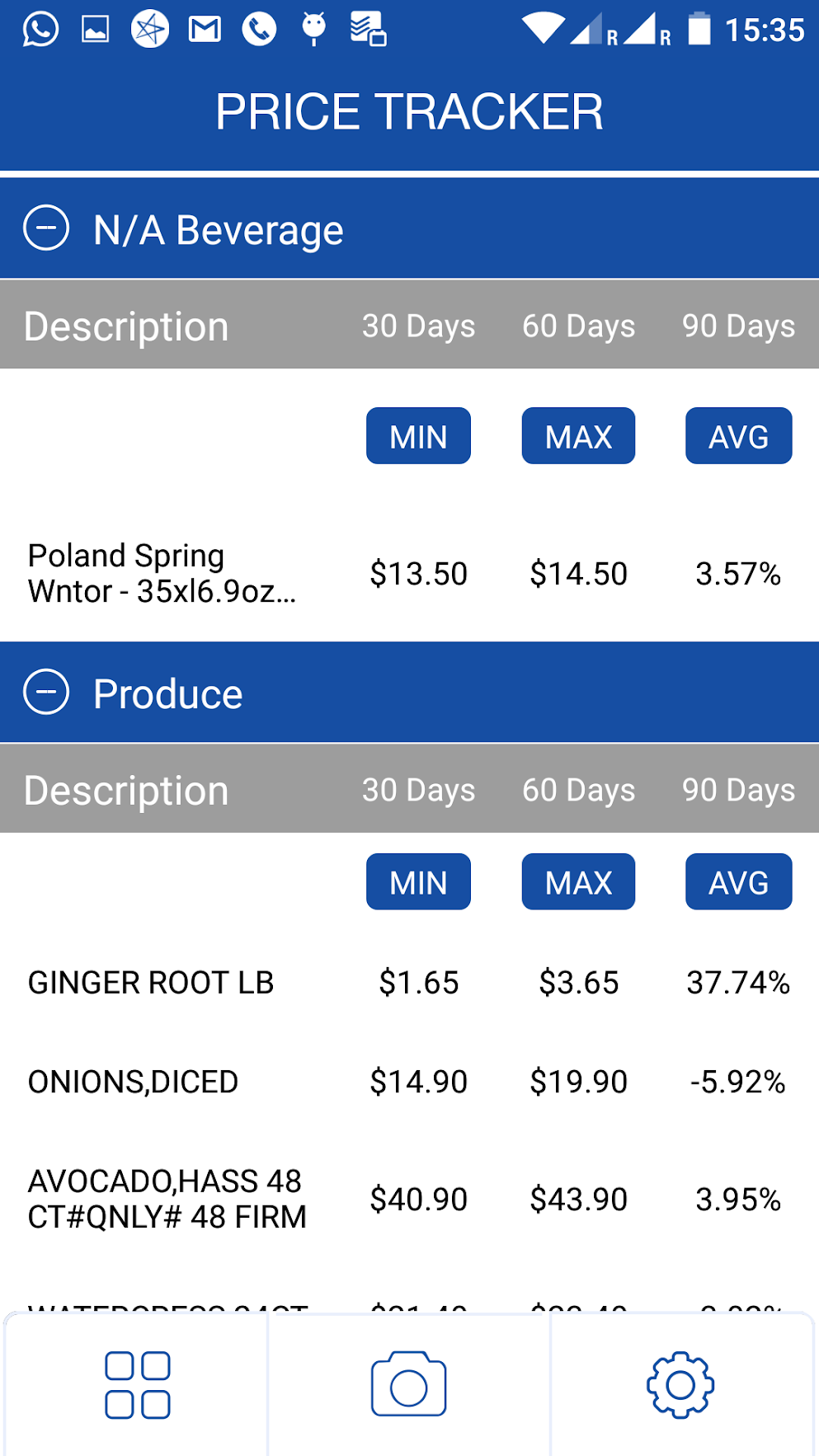
Task: Tap MIN button in Produce section
Action: pos(418,882)
